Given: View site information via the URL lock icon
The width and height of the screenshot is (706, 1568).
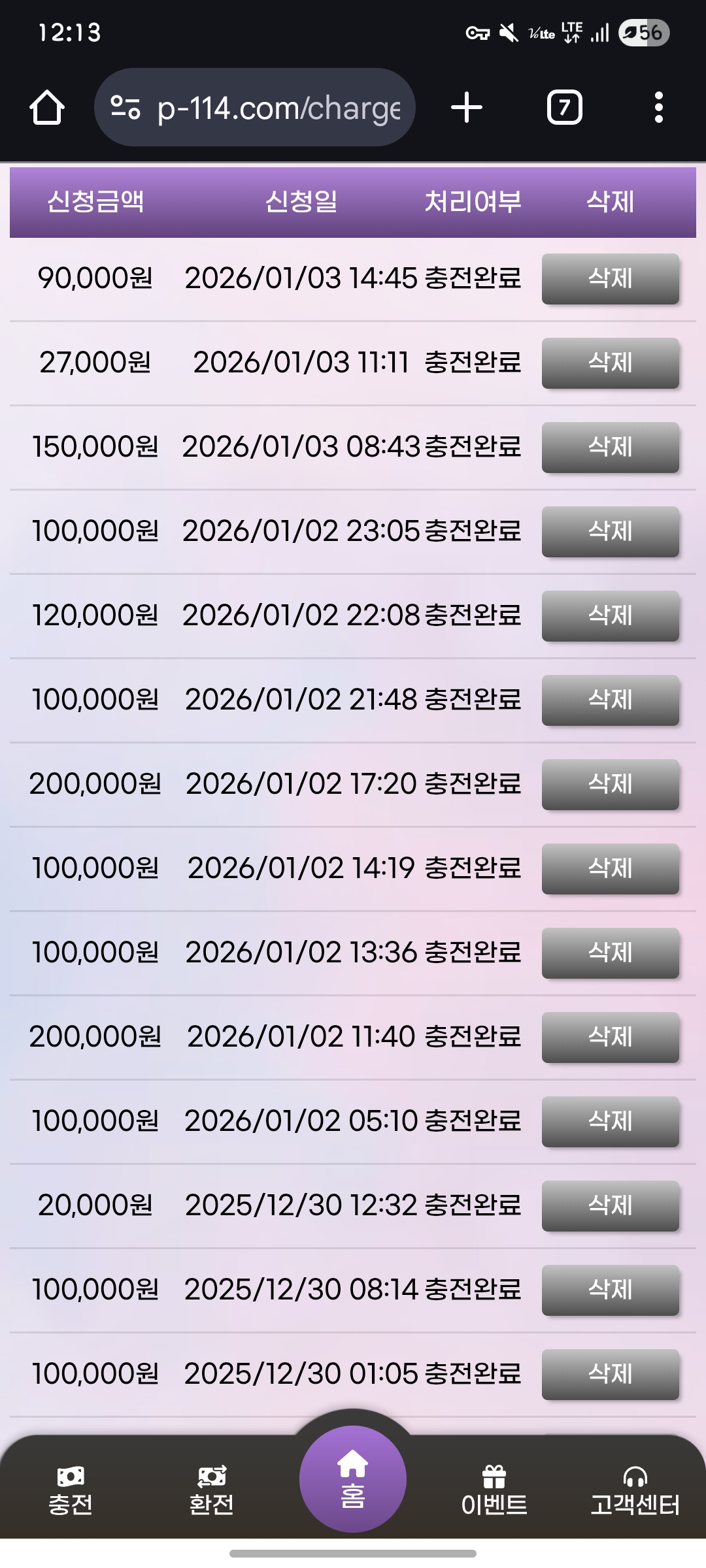Looking at the screenshot, I should pos(126,108).
